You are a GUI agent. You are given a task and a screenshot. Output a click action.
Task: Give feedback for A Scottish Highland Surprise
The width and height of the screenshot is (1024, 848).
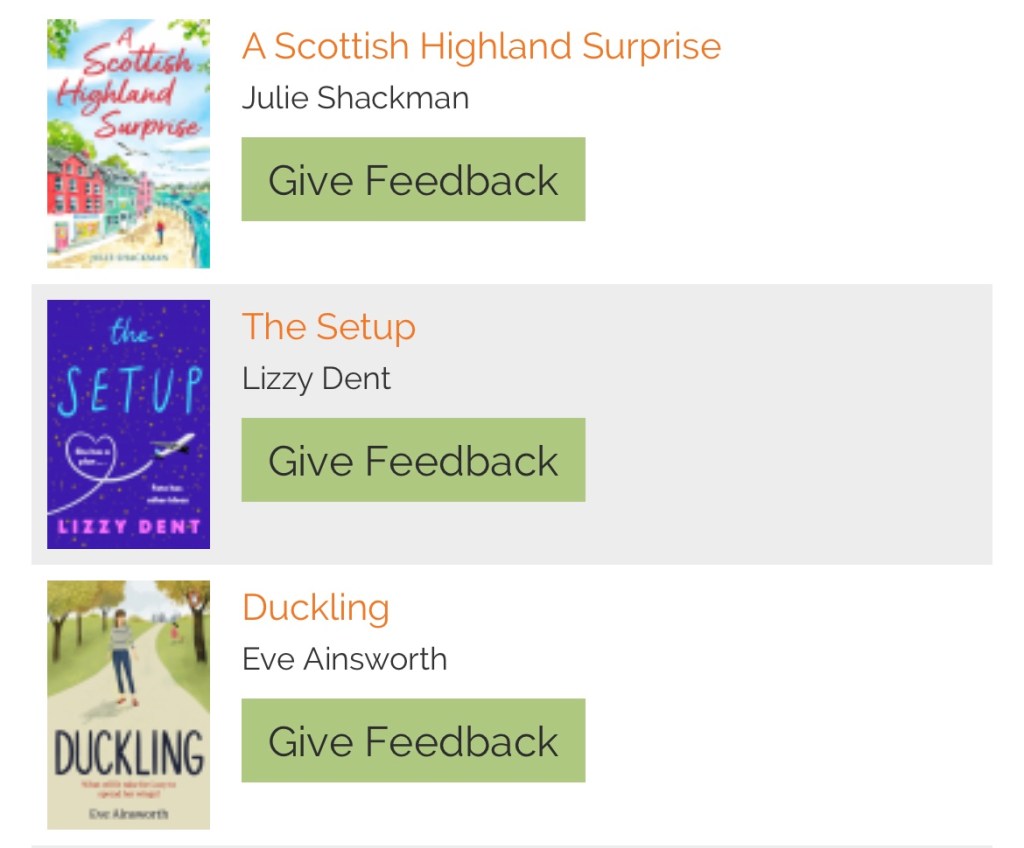tap(413, 180)
